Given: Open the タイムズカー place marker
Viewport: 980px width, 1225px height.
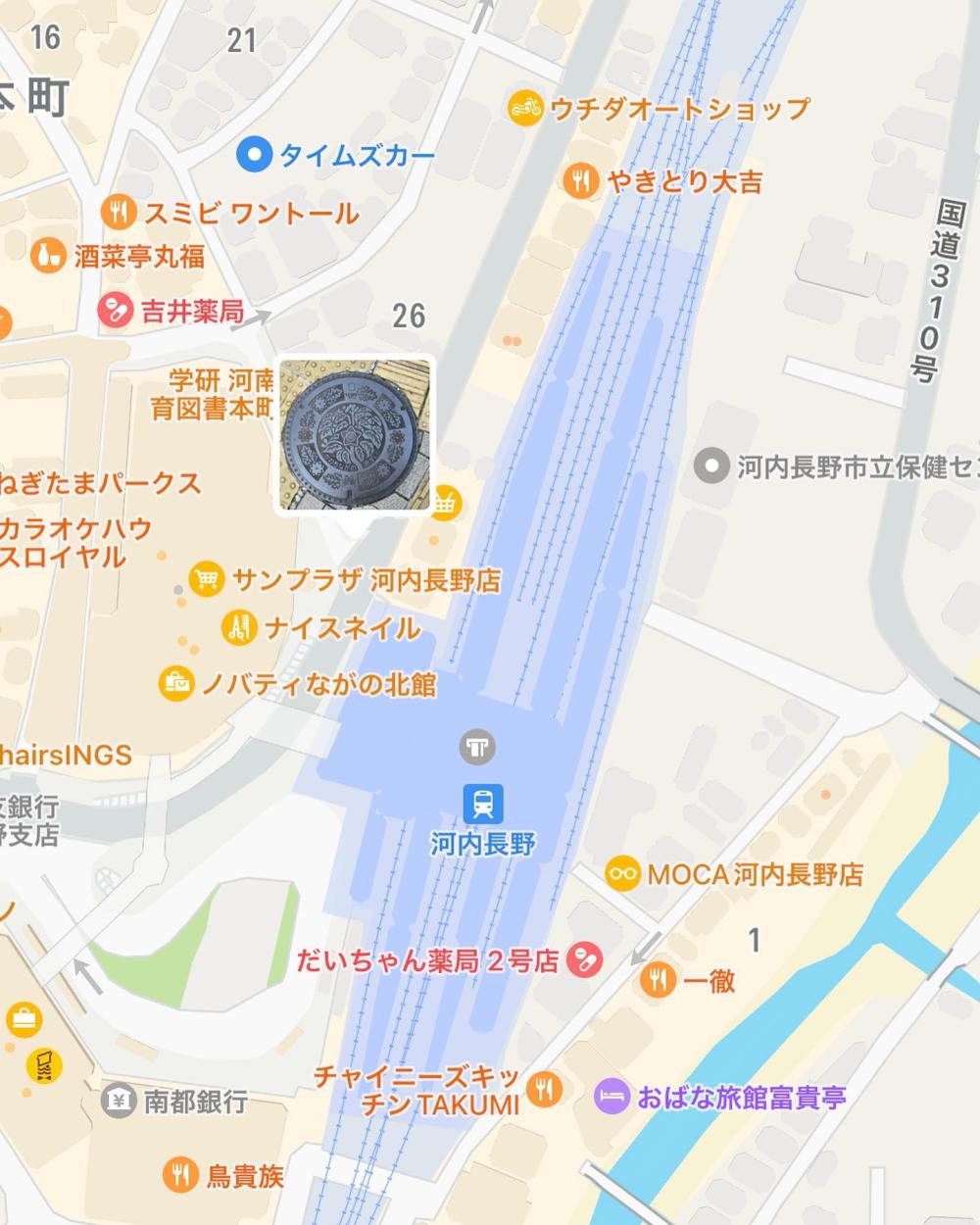Looking at the screenshot, I should pos(255,155).
